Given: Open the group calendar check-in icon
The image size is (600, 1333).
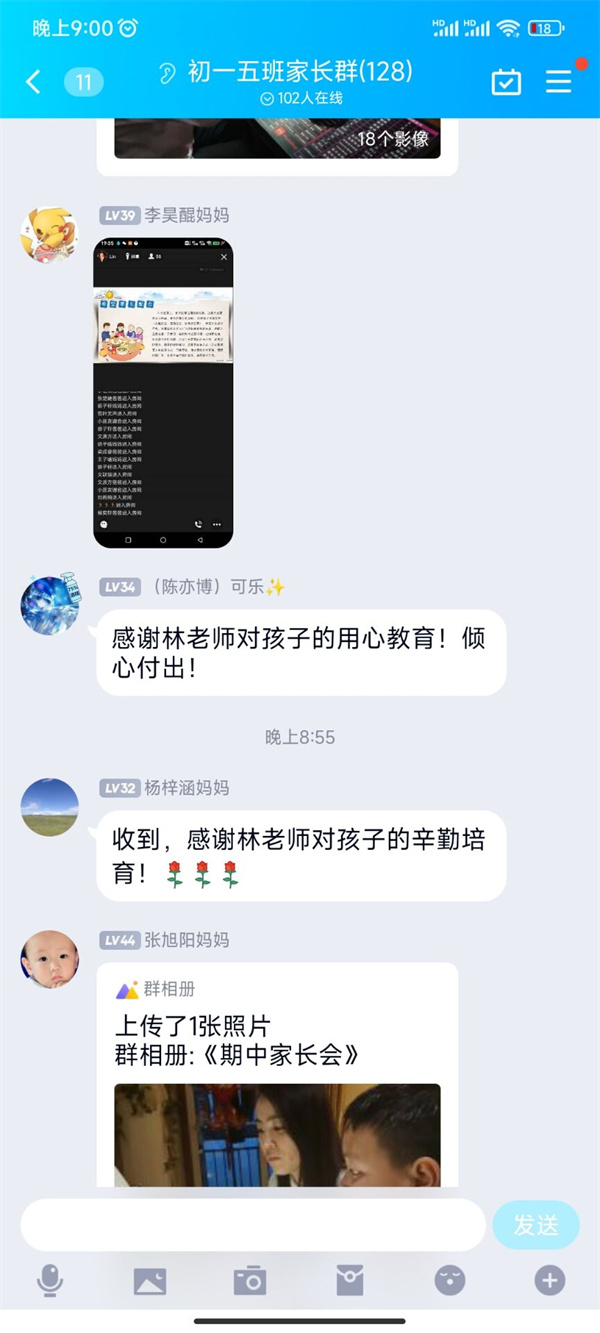Looking at the screenshot, I should tap(506, 82).
